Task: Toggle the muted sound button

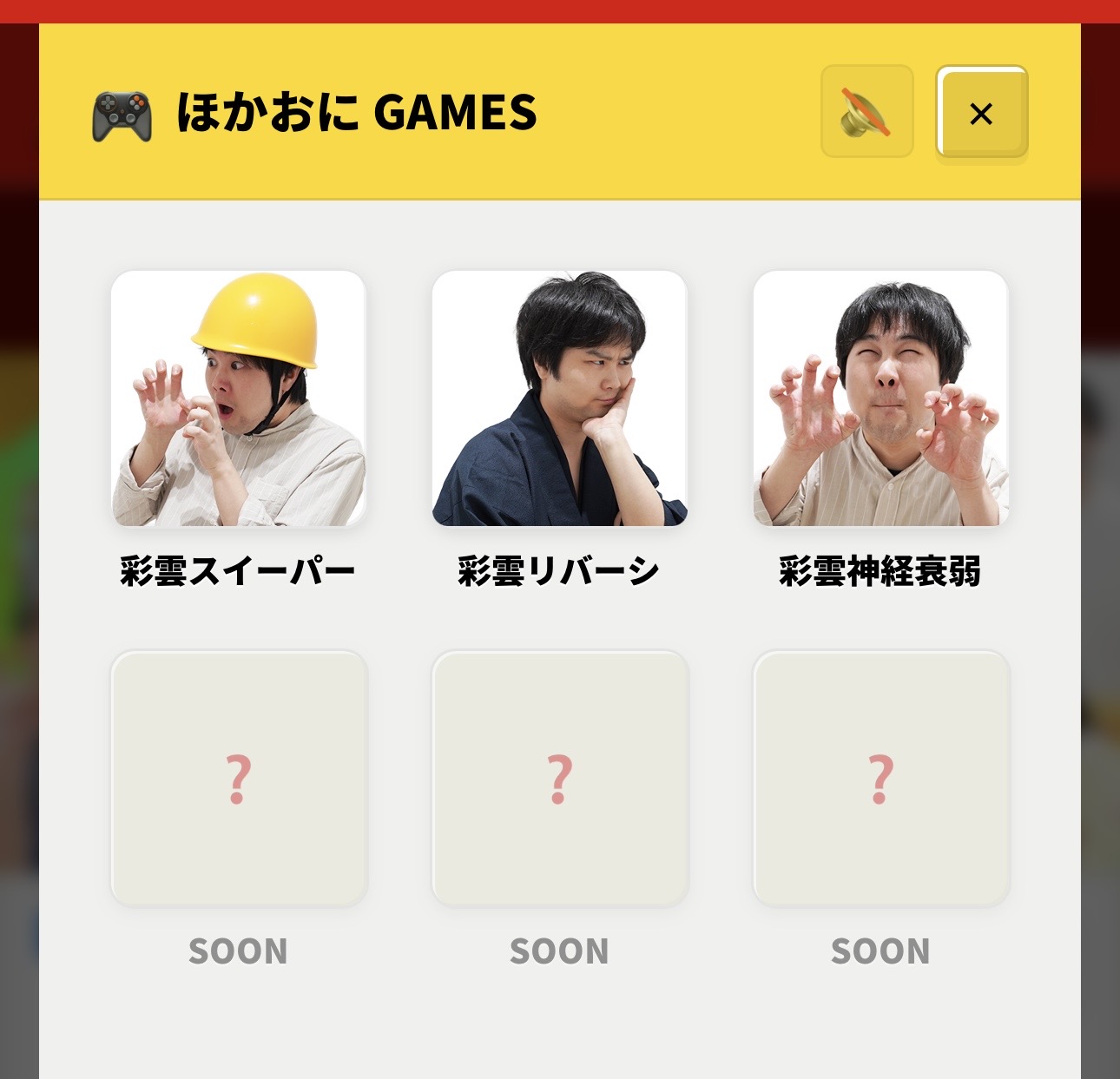Action: click(866, 112)
